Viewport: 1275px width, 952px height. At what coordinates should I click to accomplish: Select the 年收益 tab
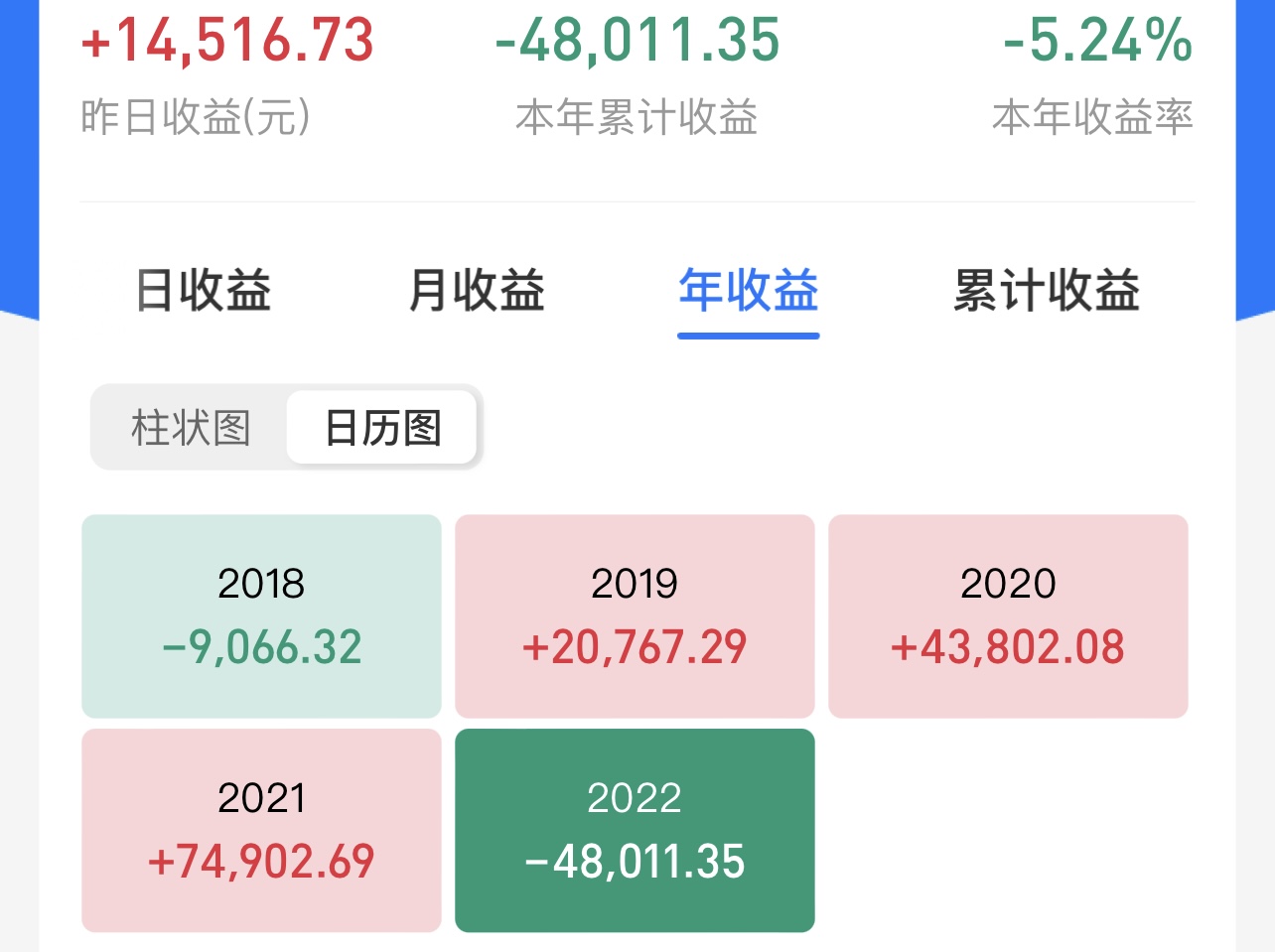pos(748,291)
